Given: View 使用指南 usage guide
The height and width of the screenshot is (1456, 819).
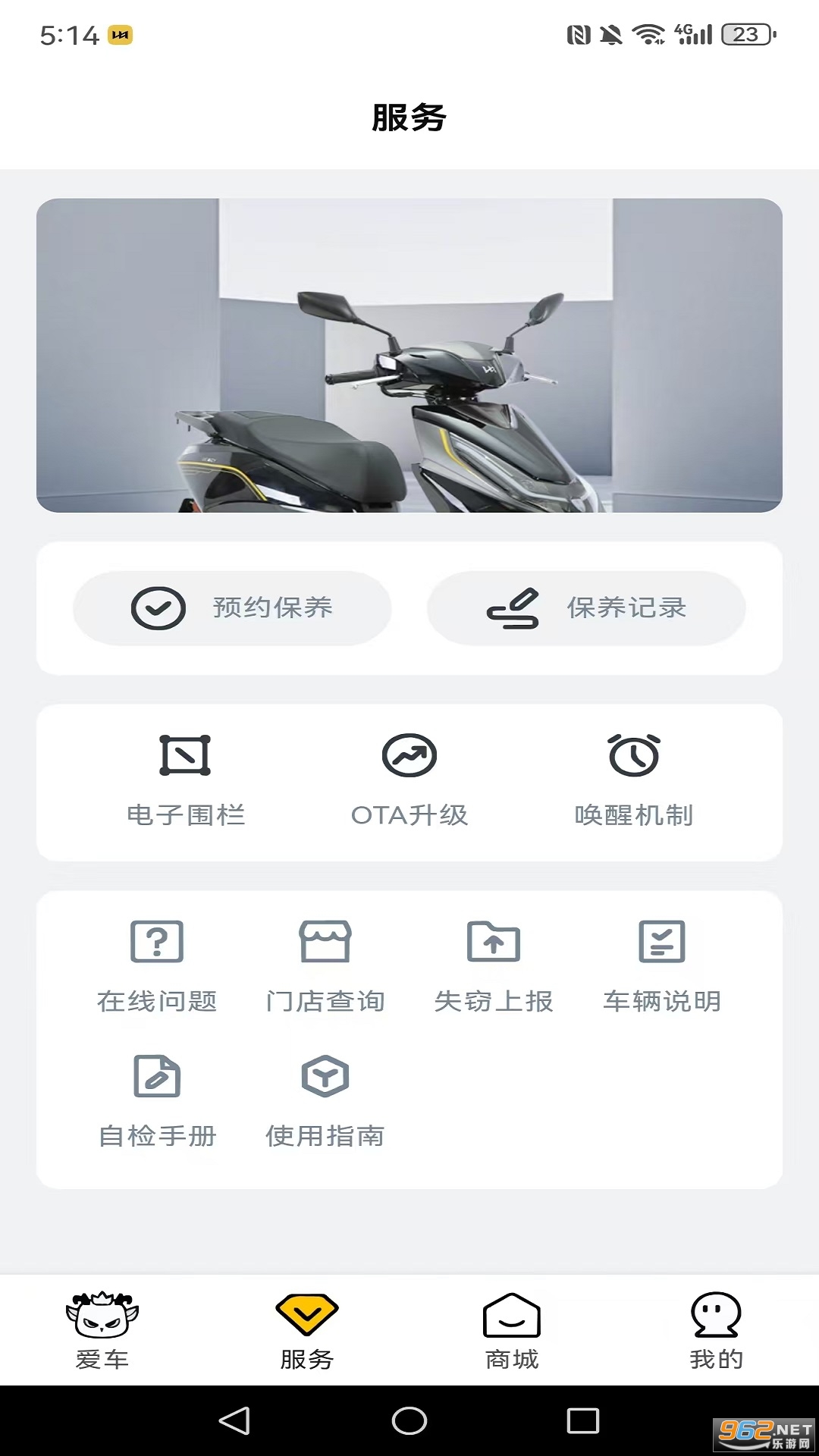Looking at the screenshot, I should click(x=325, y=1100).
